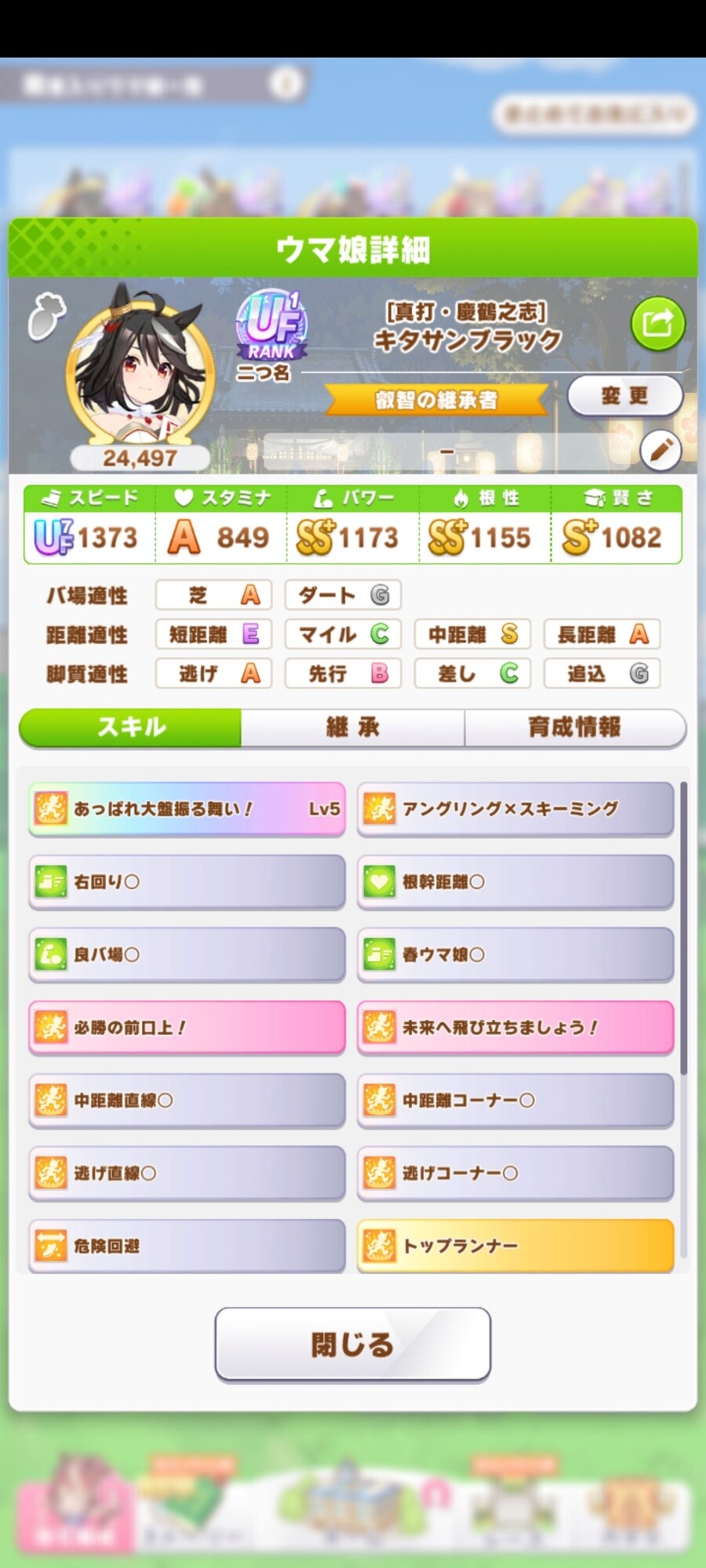Open the 危険回避 skill
This screenshot has height=1568, width=706.
[187, 1246]
